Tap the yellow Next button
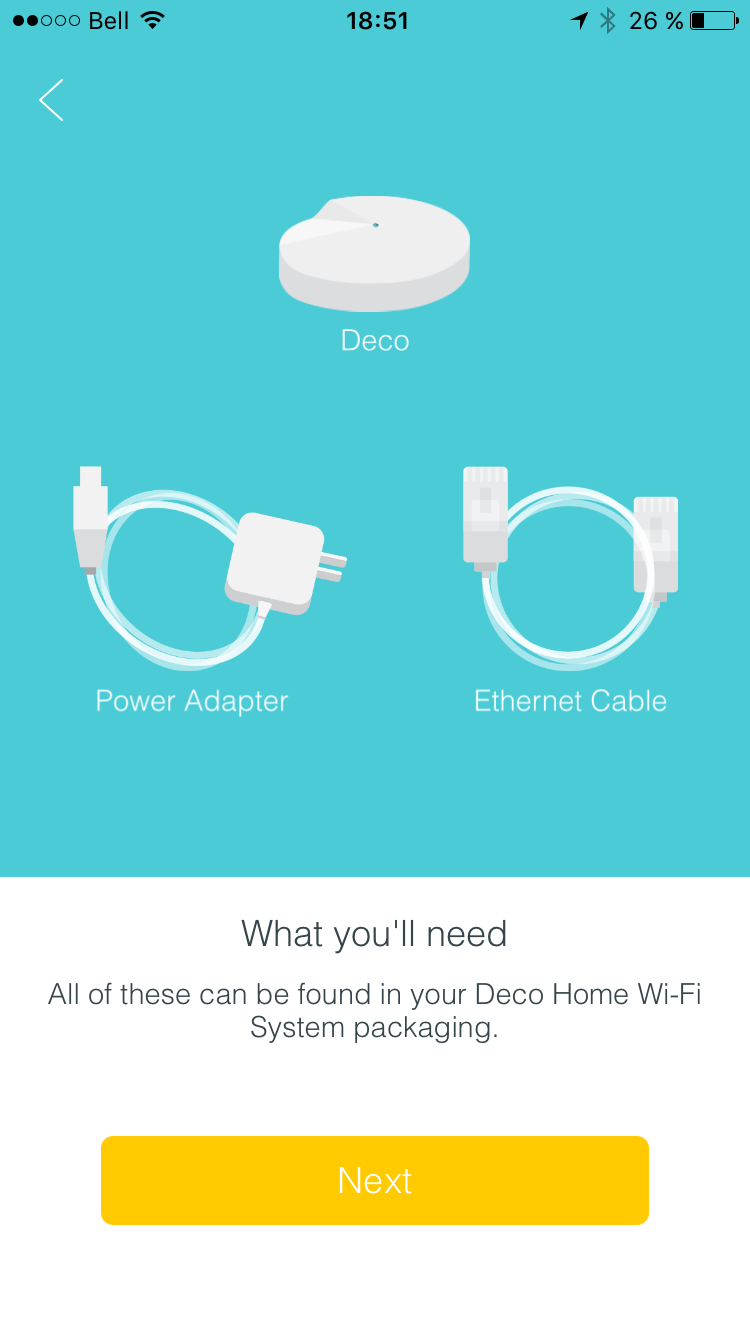 [375, 1180]
